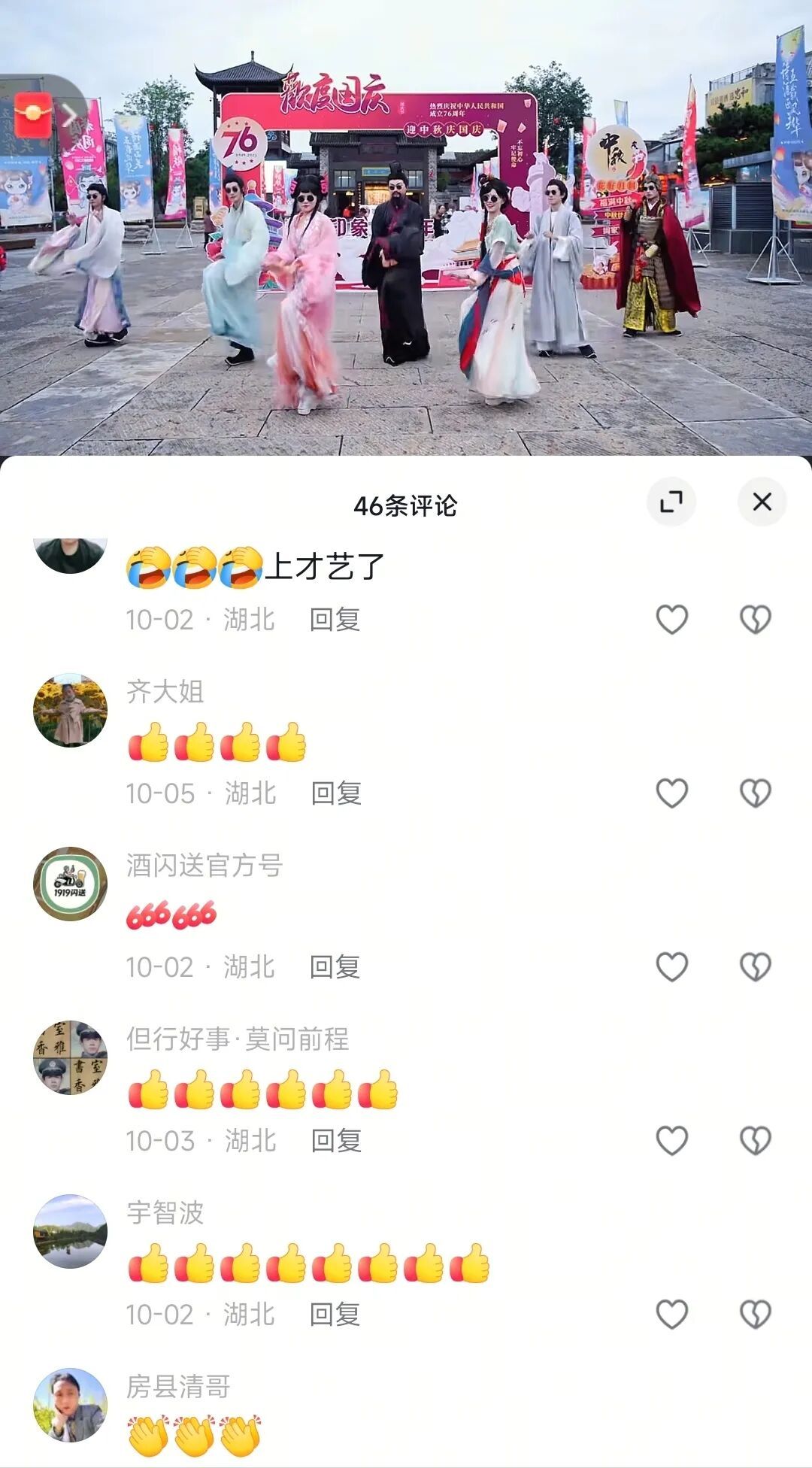
Task: Reply to 齐大姐's comment
Action: click(336, 793)
